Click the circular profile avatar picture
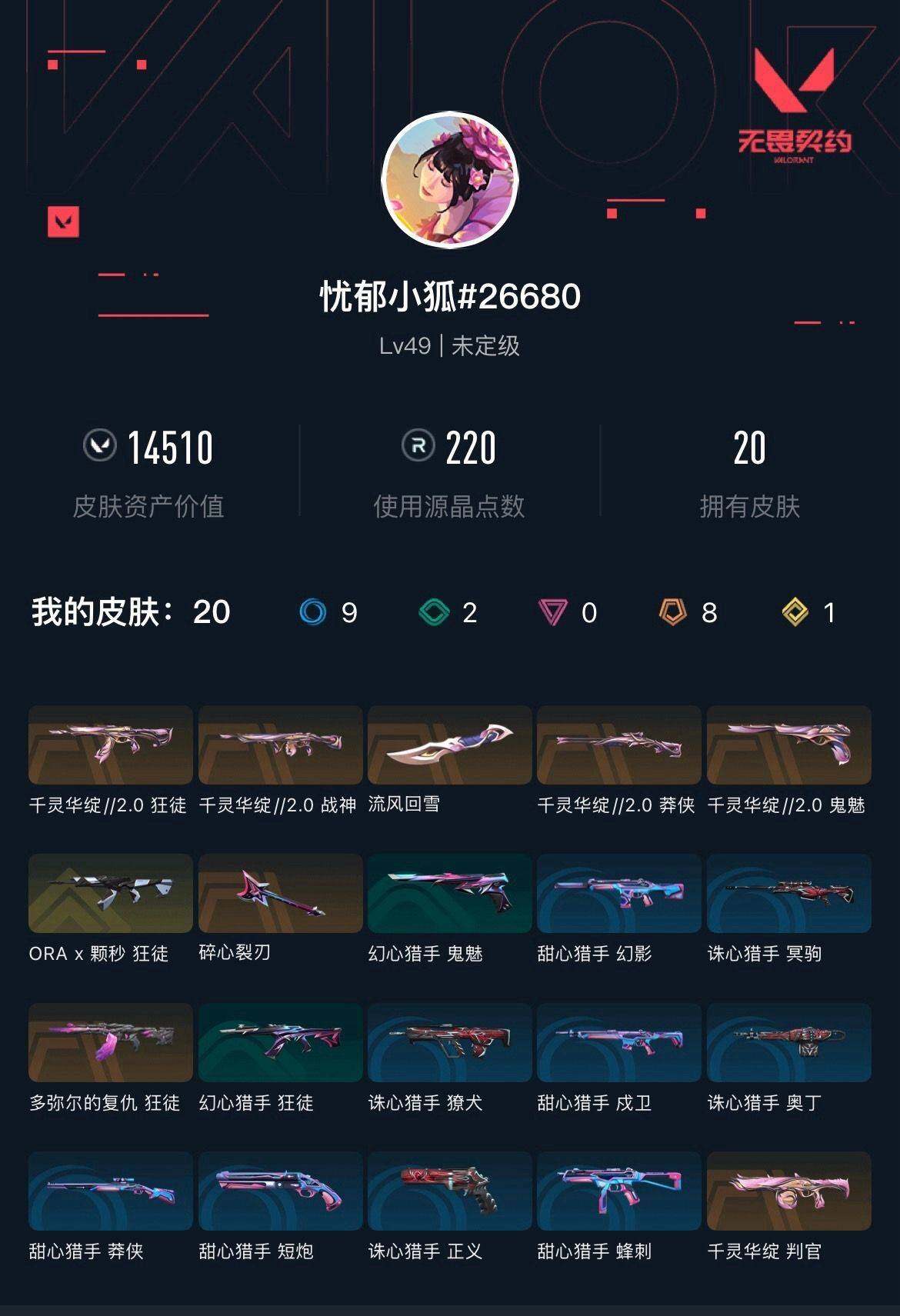Screen dimensions: 900x1316 449,180
